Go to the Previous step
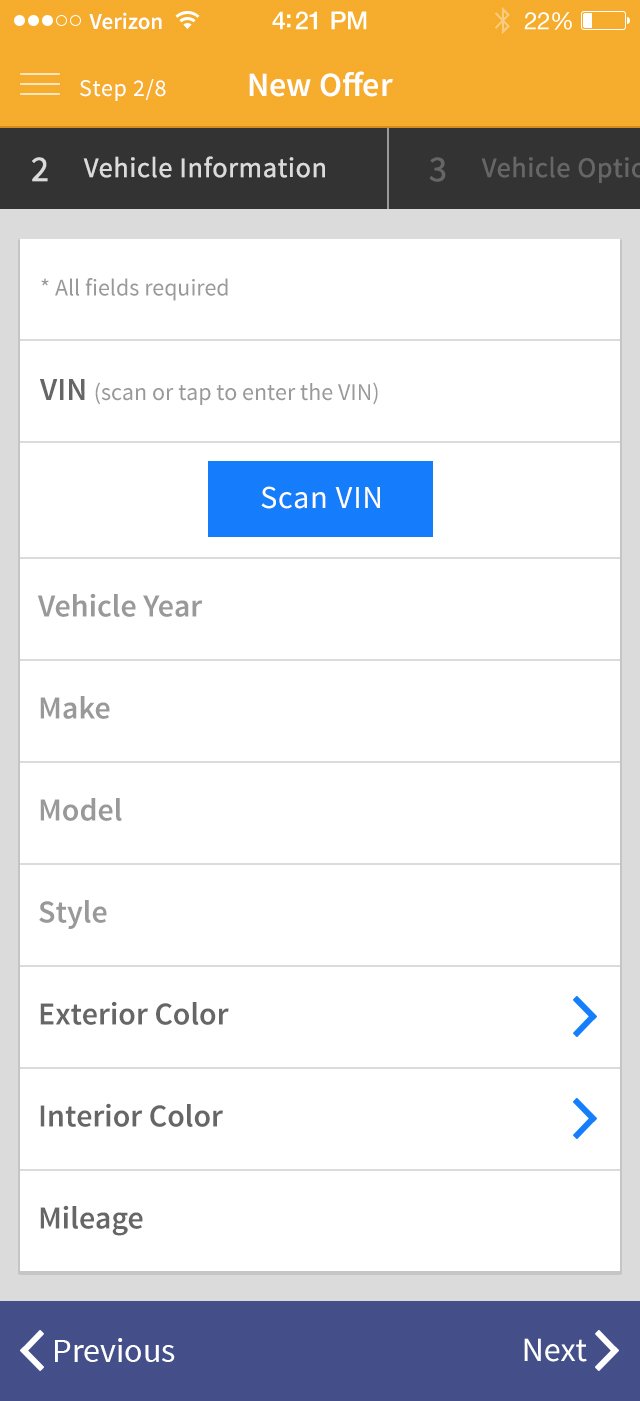Screen dimensions: 640x1401 coord(98,1351)
